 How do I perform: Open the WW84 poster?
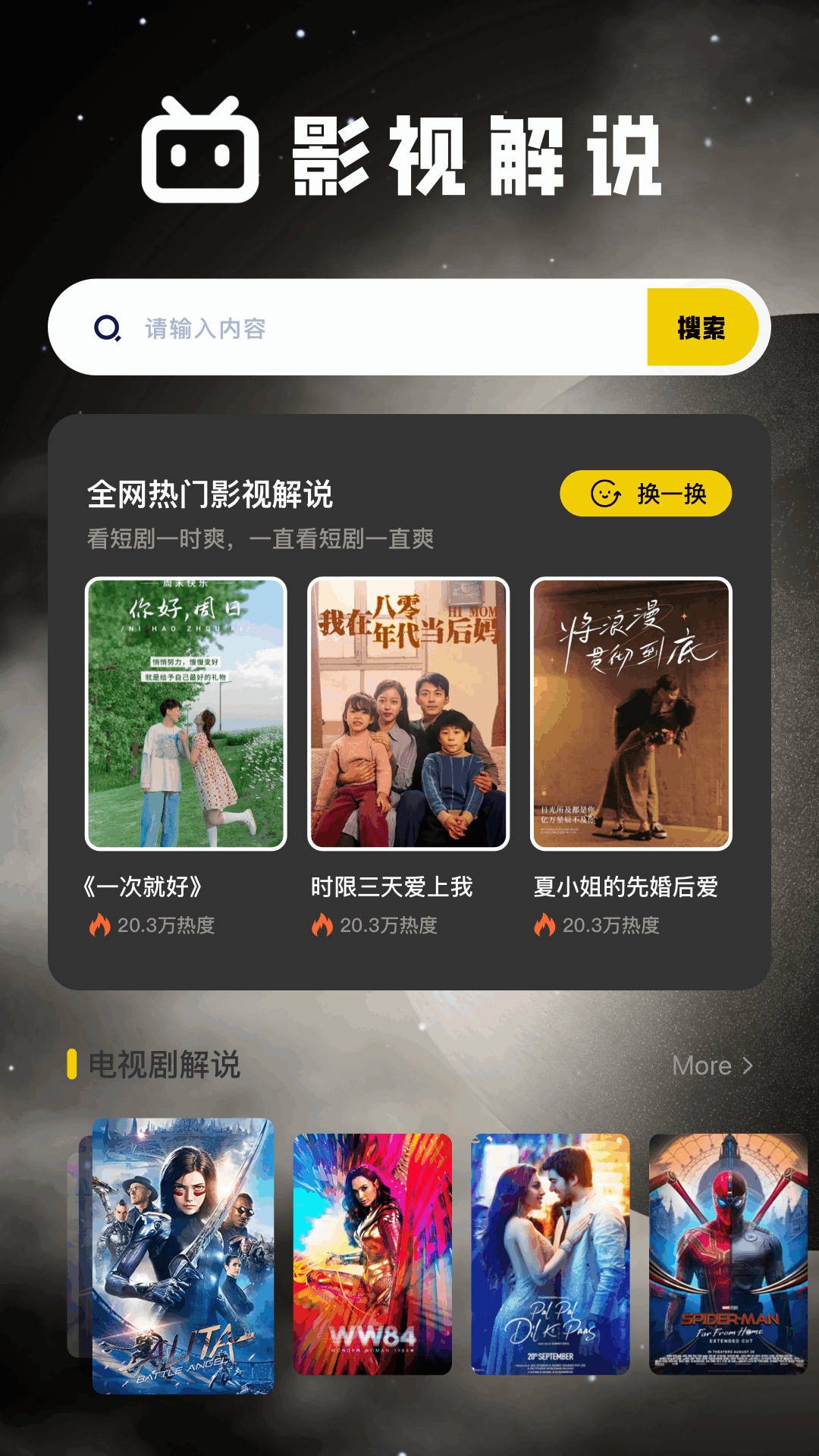coord(372,1254)
